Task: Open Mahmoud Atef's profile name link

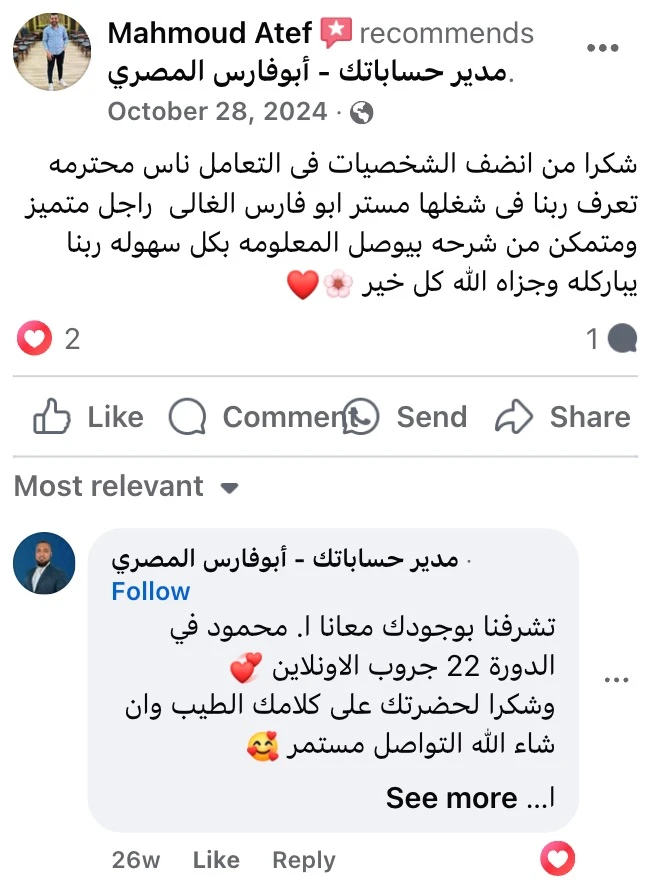Action: click(211, 33)
